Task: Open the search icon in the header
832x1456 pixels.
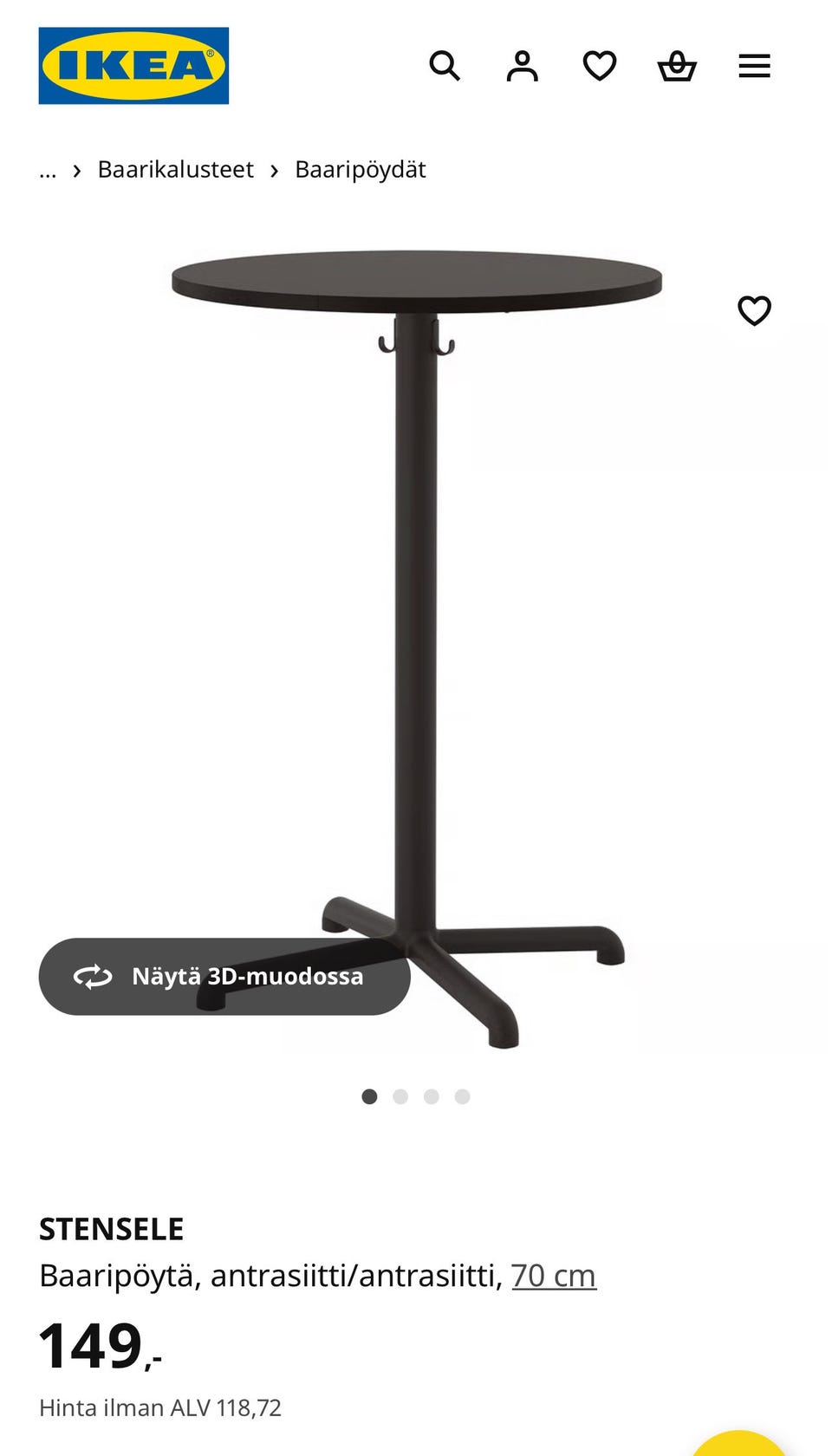Action: (445, 66)
